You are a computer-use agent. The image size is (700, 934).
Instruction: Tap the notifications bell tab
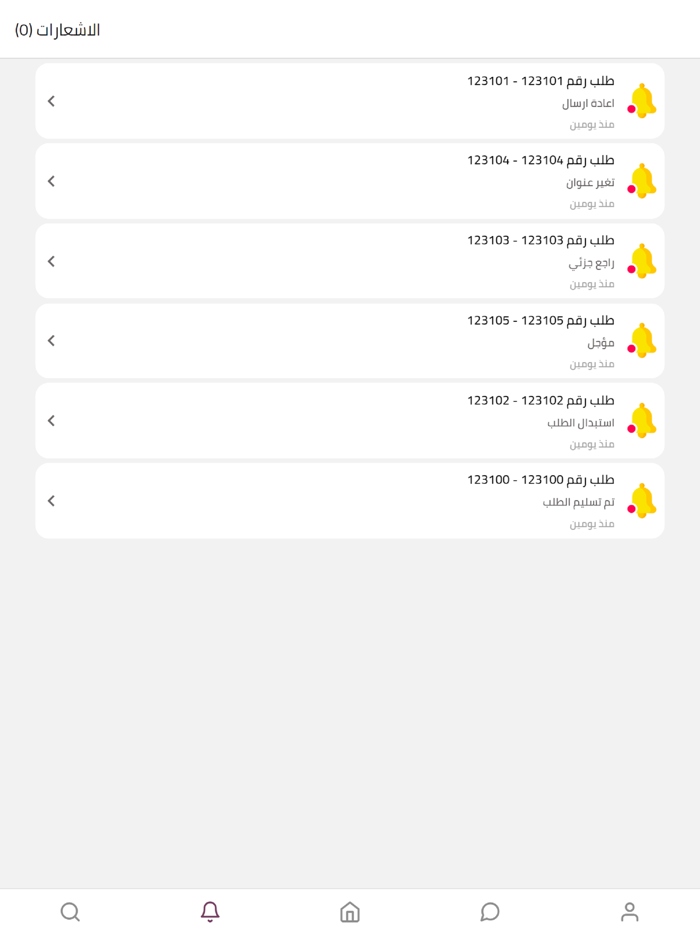pos(210,912)
